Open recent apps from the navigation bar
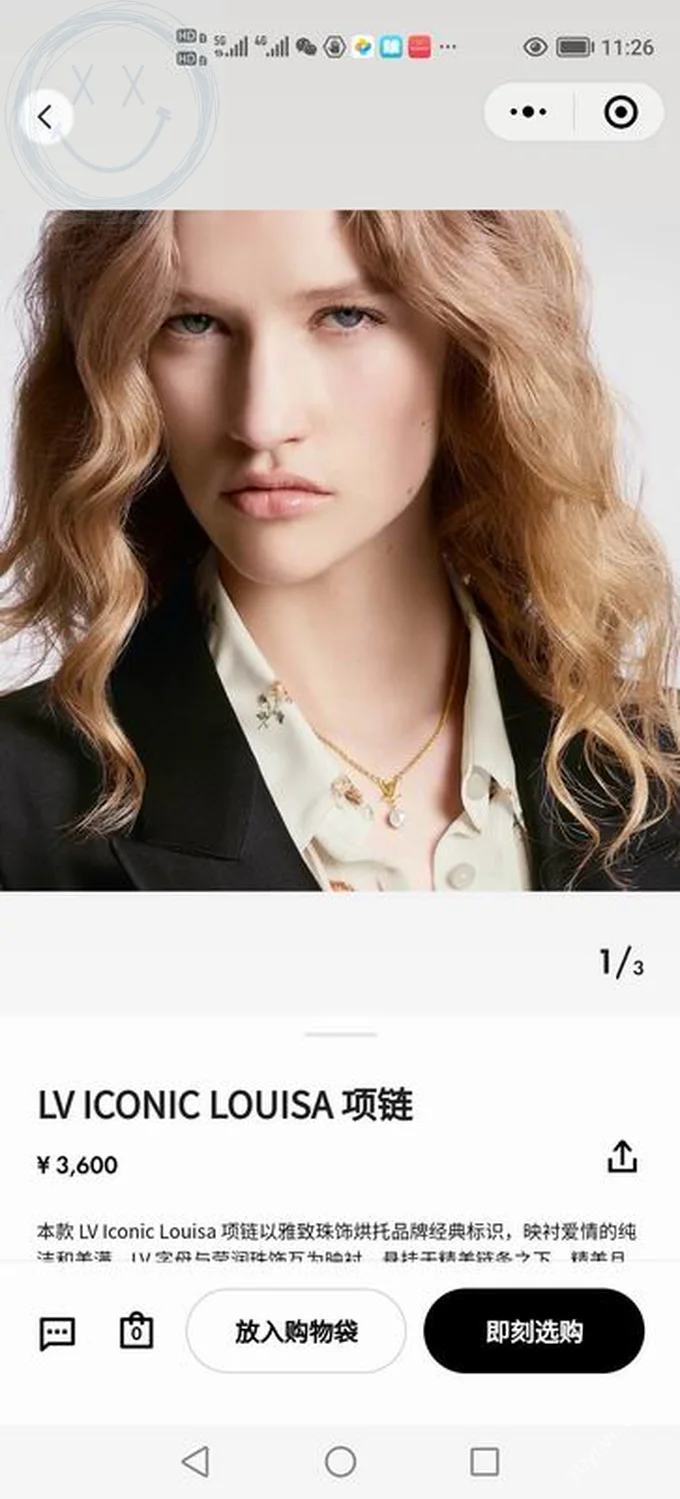 (x=485, y=1462)
